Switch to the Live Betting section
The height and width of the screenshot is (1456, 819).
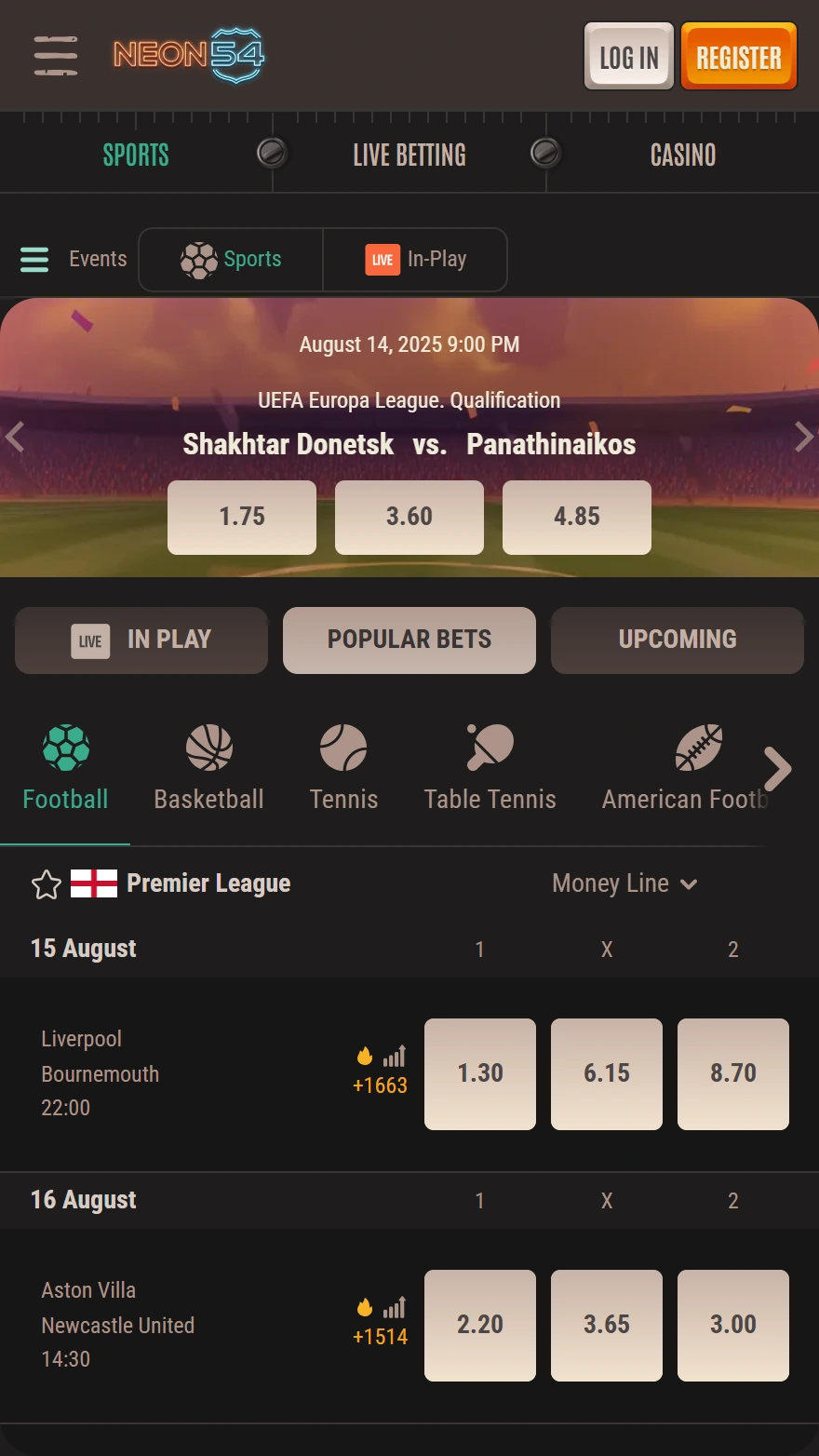click(x=409, y=155)
